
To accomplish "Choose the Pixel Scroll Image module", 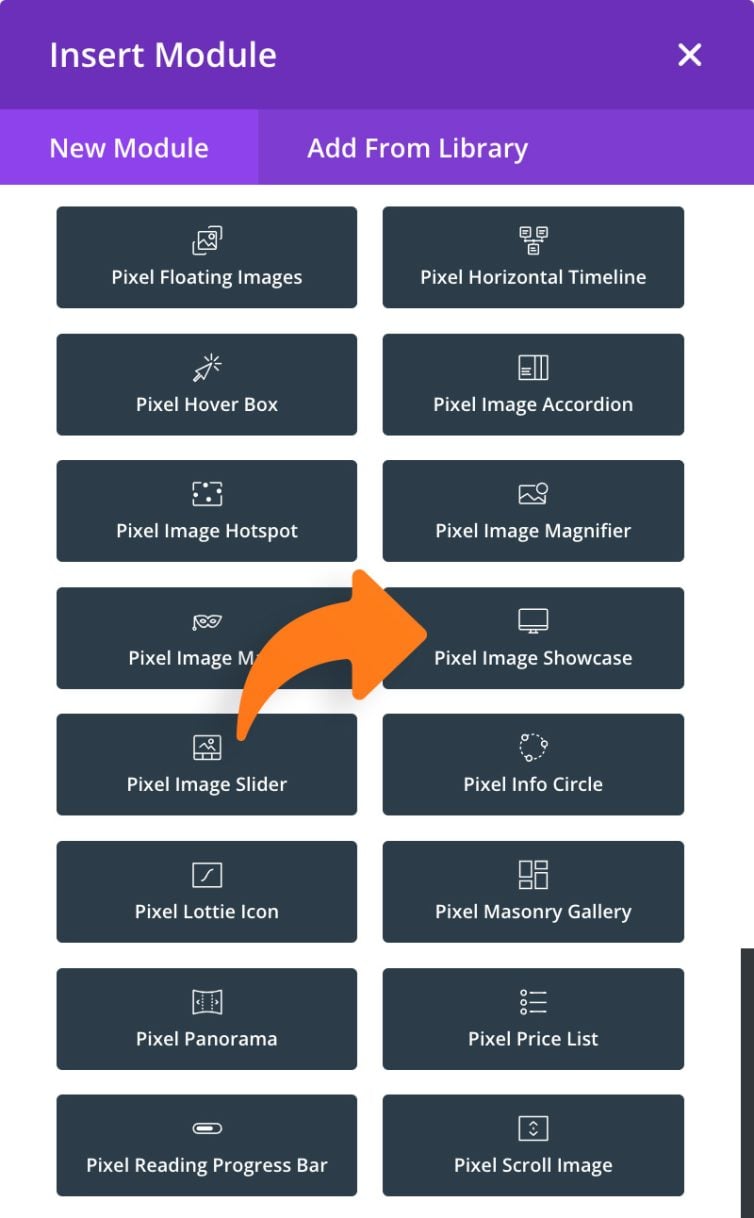I will click(533, 1145).
